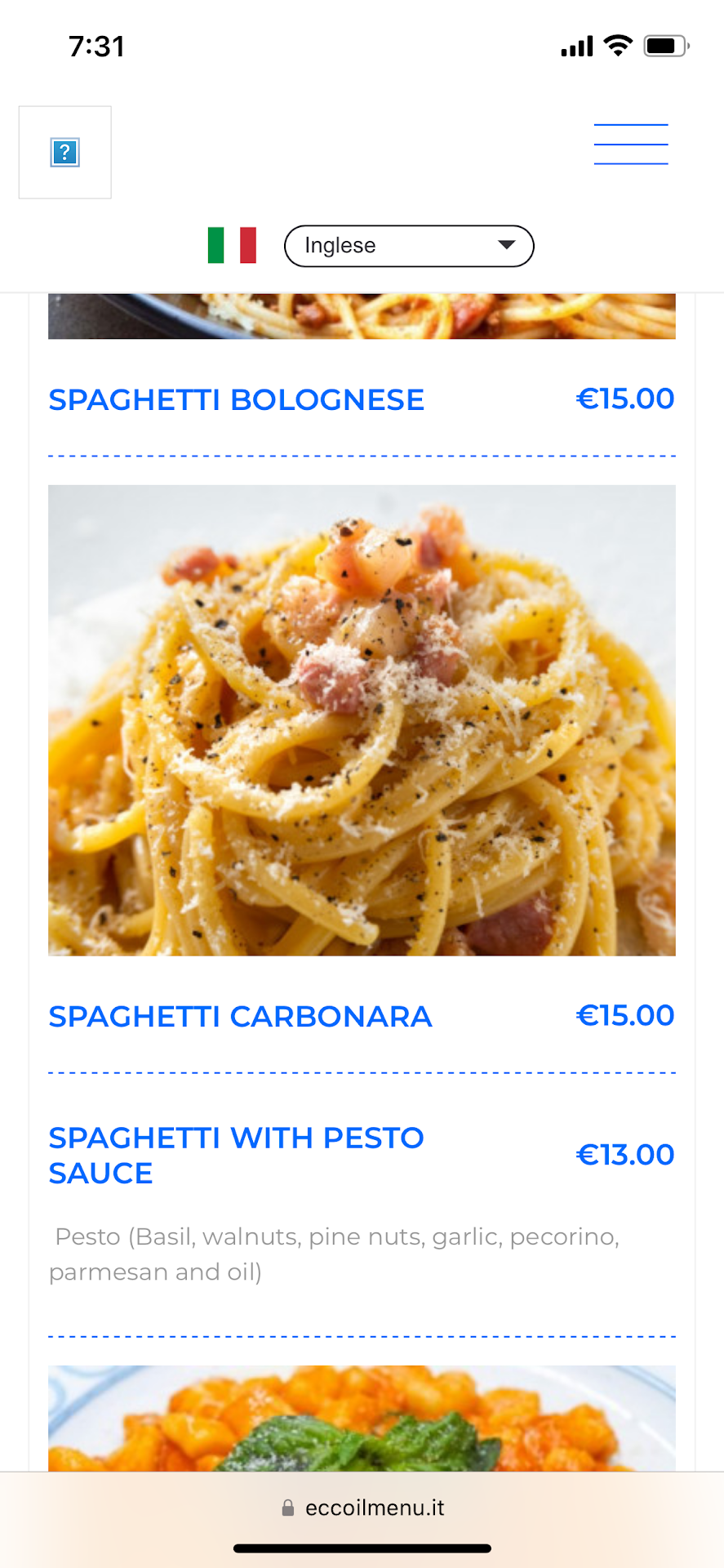Open the hamburger menu

[630, 145]
